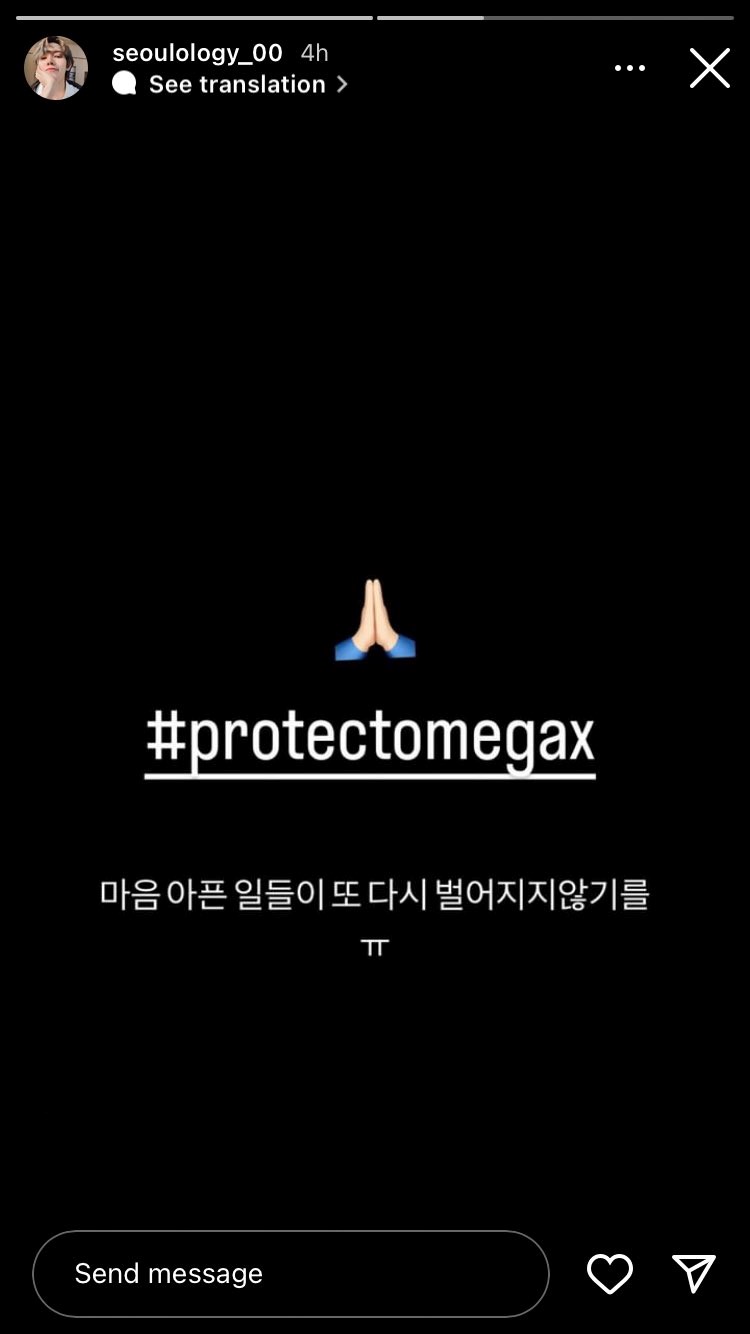Share the story via paper plane icon

[694, 1273]
